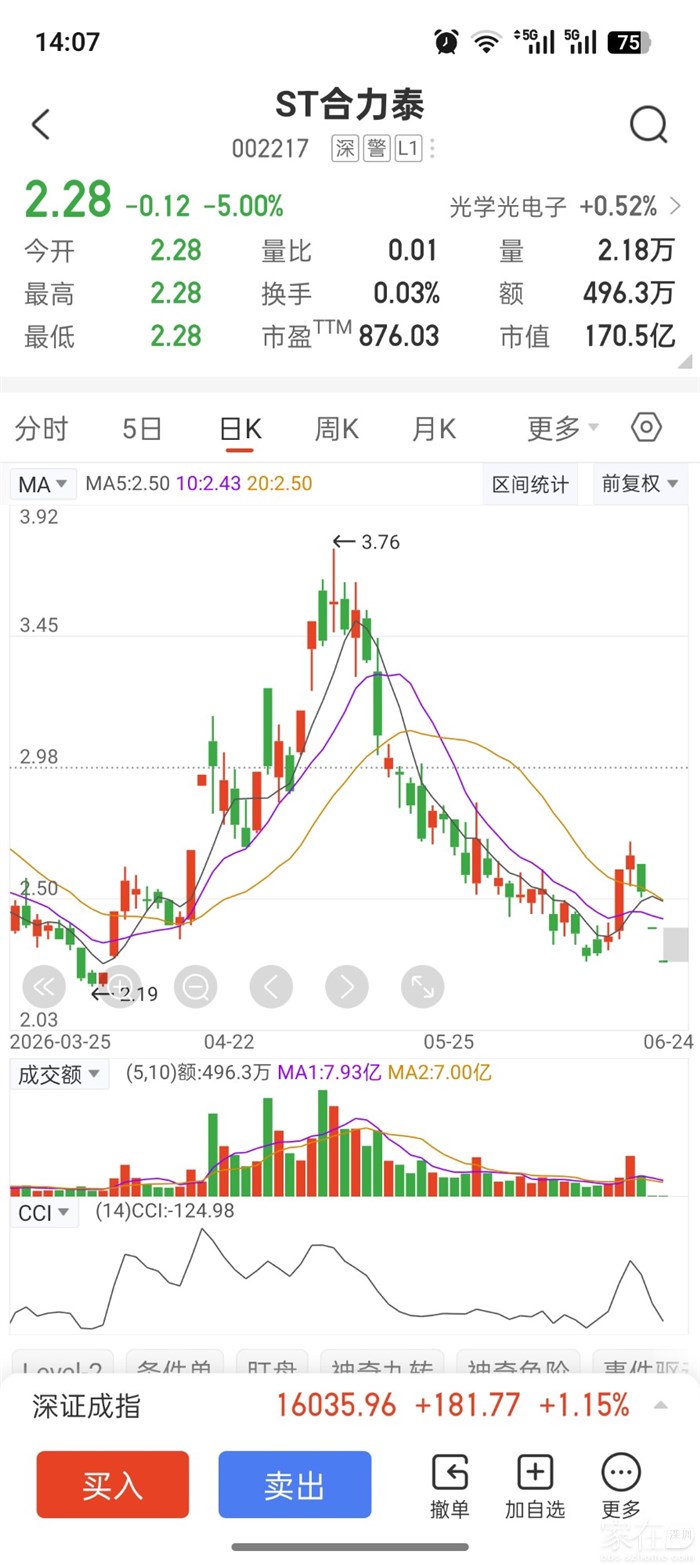The width and height of the screenshot is (700, 1565).
Task: Open the 光学光电子 sector link
Action: tap(565, 207)
